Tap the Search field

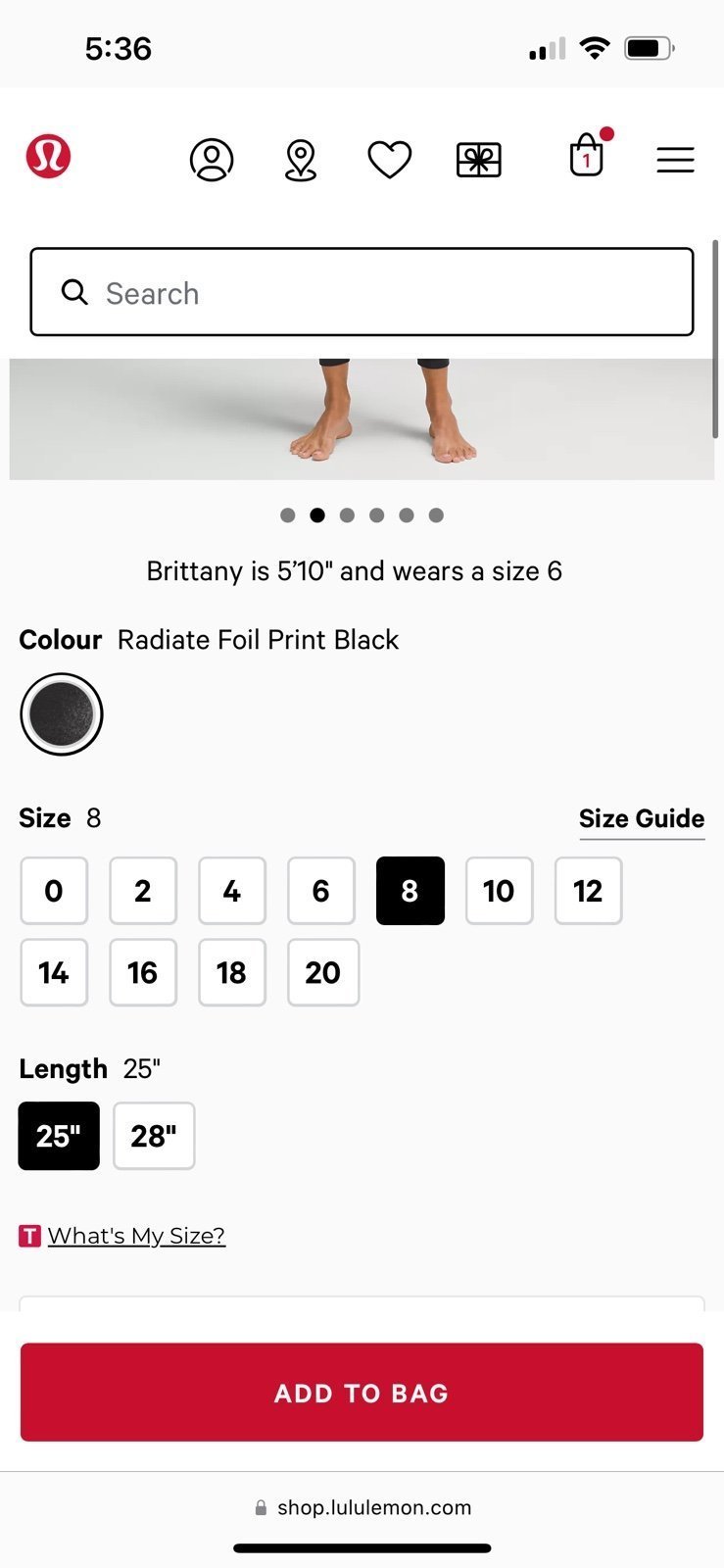[362, 292]
